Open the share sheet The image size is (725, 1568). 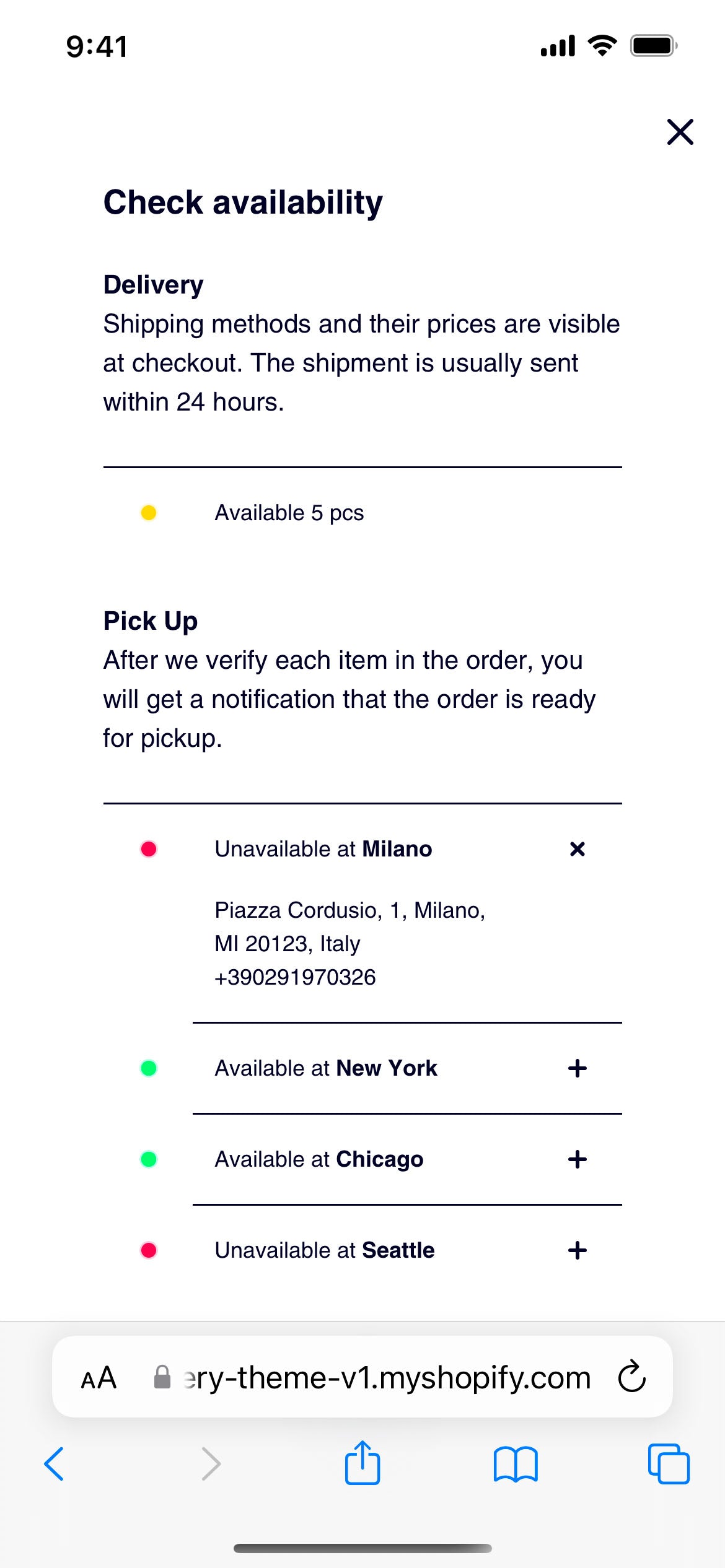tap(362, 1462)
